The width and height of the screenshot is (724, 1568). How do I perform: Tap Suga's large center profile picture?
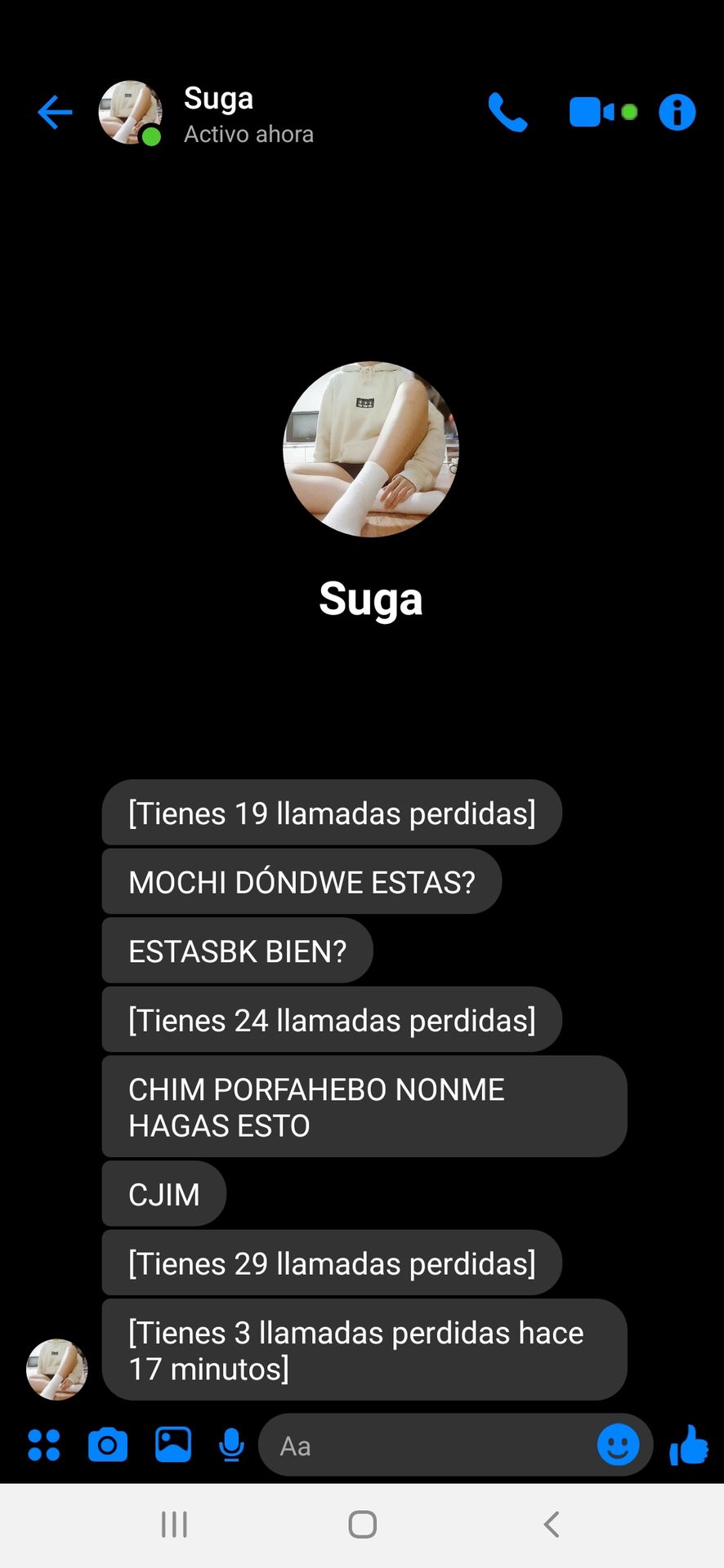371,449
